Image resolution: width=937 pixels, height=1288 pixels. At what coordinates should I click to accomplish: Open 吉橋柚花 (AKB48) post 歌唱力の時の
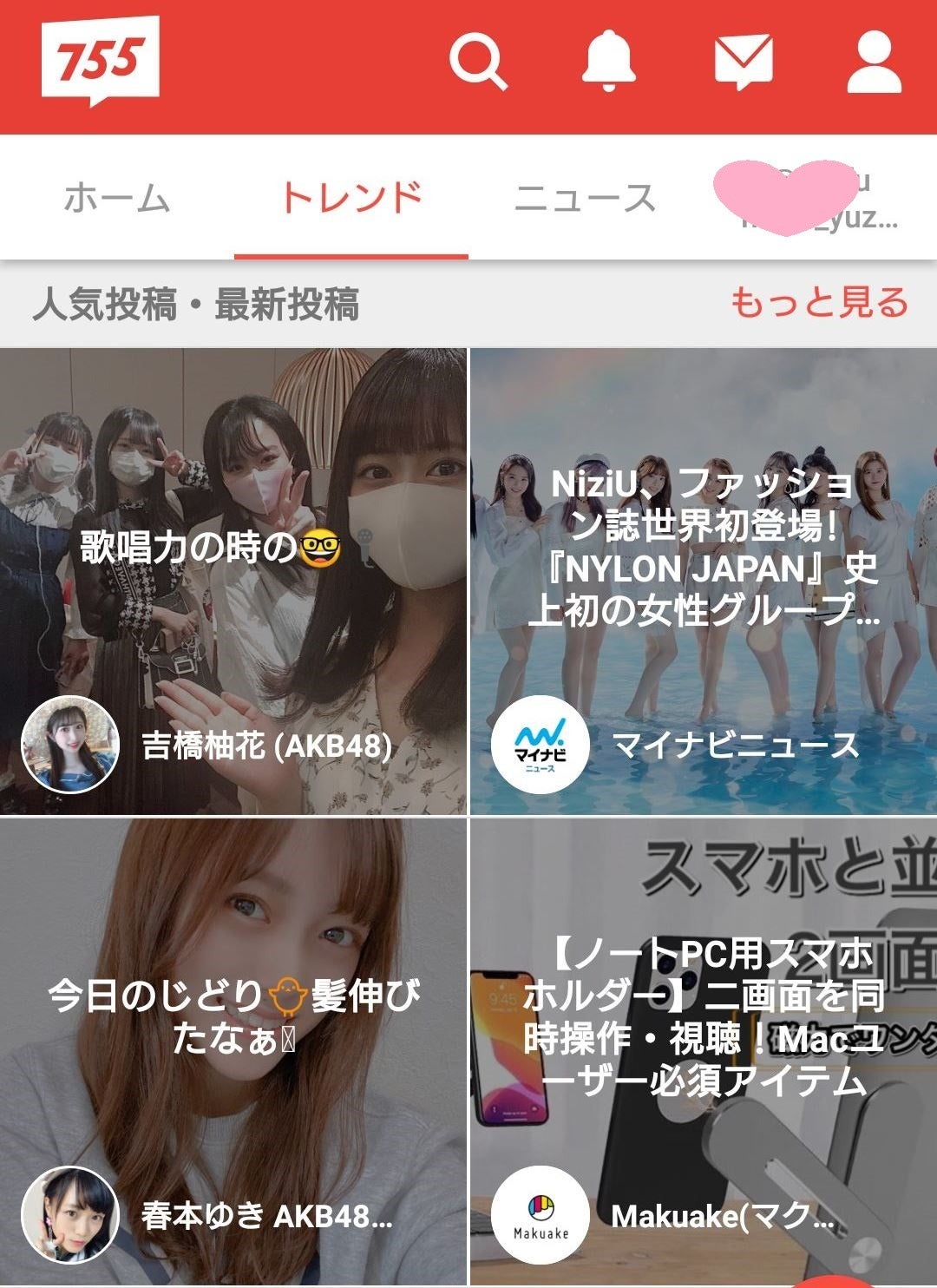point(233,582)
